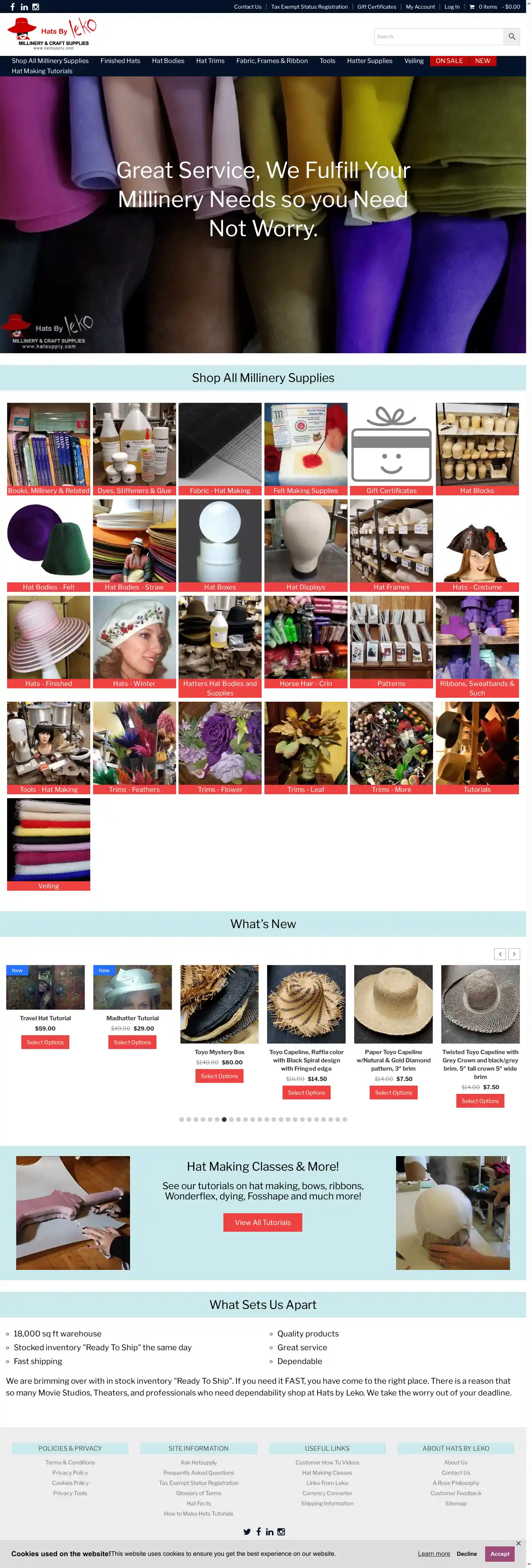Open Frequently Asked Questions footer link

point(199,1472)
